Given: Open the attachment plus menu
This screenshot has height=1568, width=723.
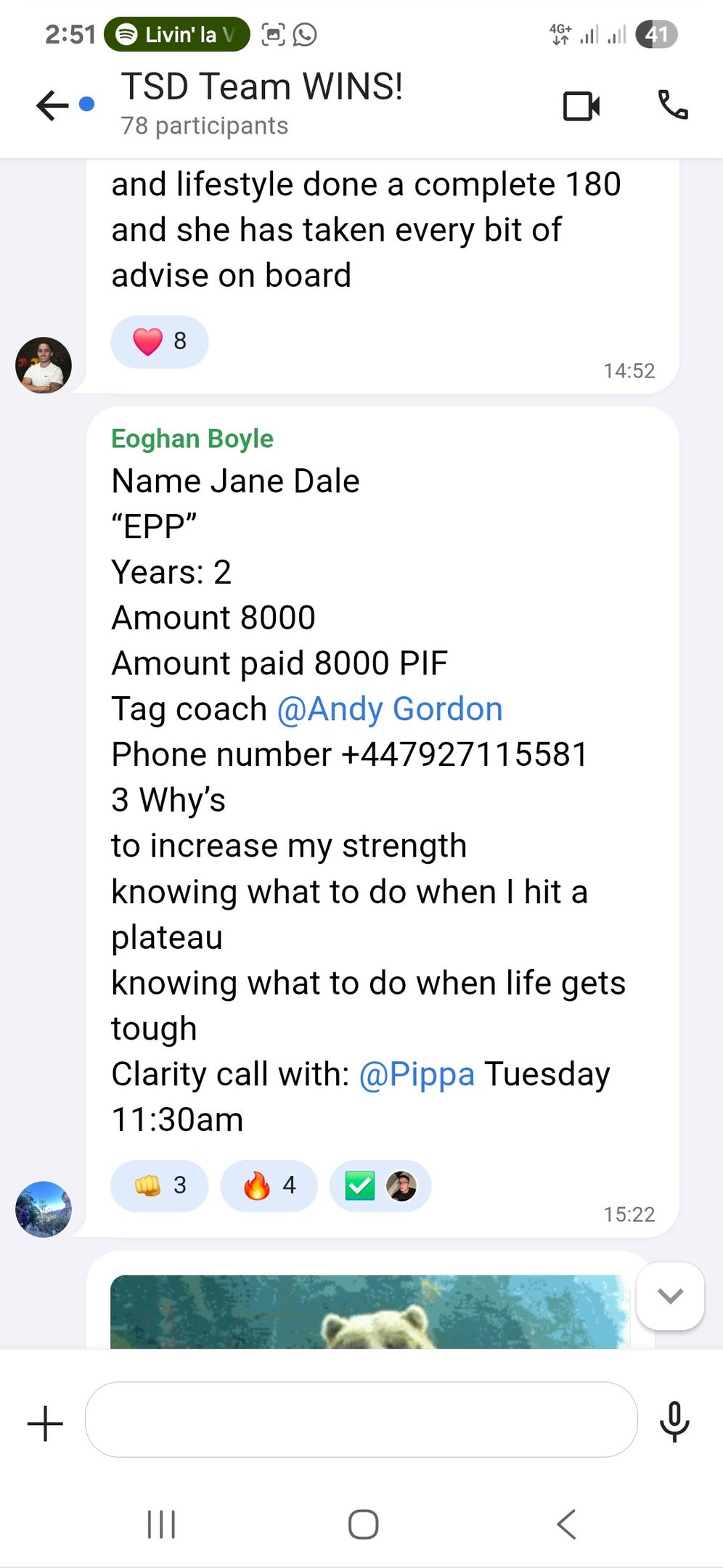Looking at the screenshot, I should (45, 1423).
